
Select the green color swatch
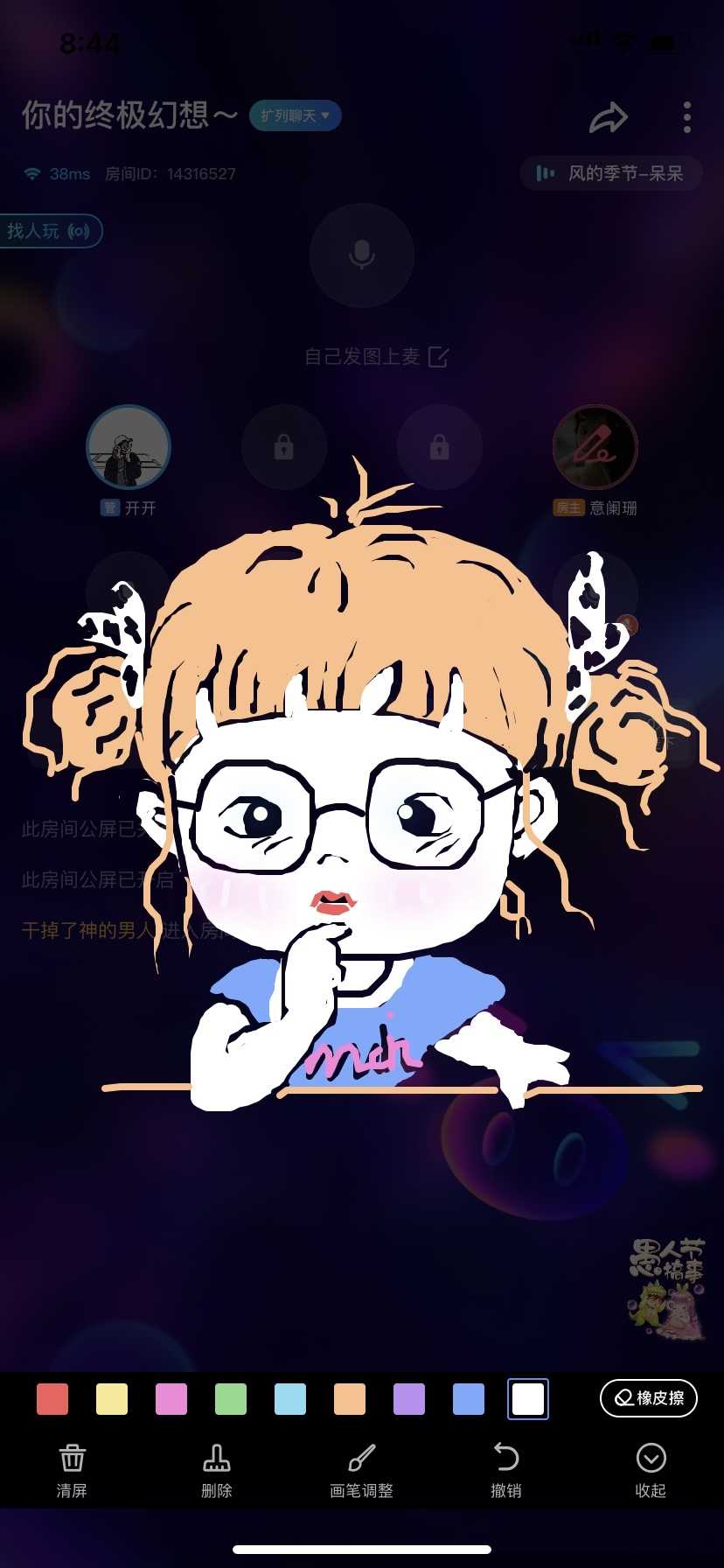[x=231, y=1398]
